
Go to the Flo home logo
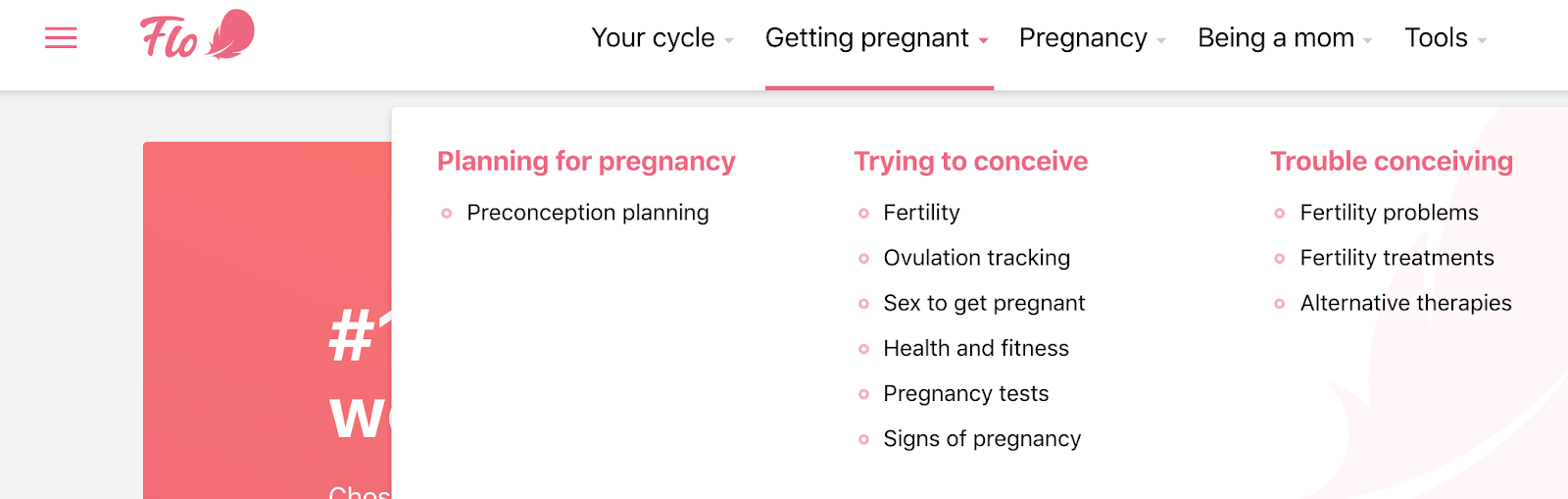[x=197, y=36]
